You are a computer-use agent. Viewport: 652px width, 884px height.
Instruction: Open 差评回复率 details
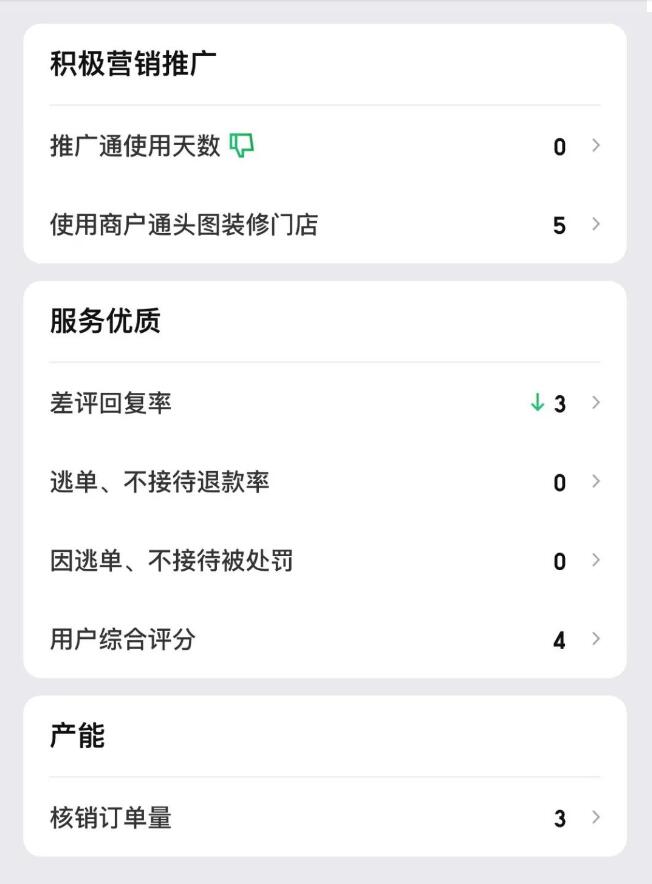324,403
